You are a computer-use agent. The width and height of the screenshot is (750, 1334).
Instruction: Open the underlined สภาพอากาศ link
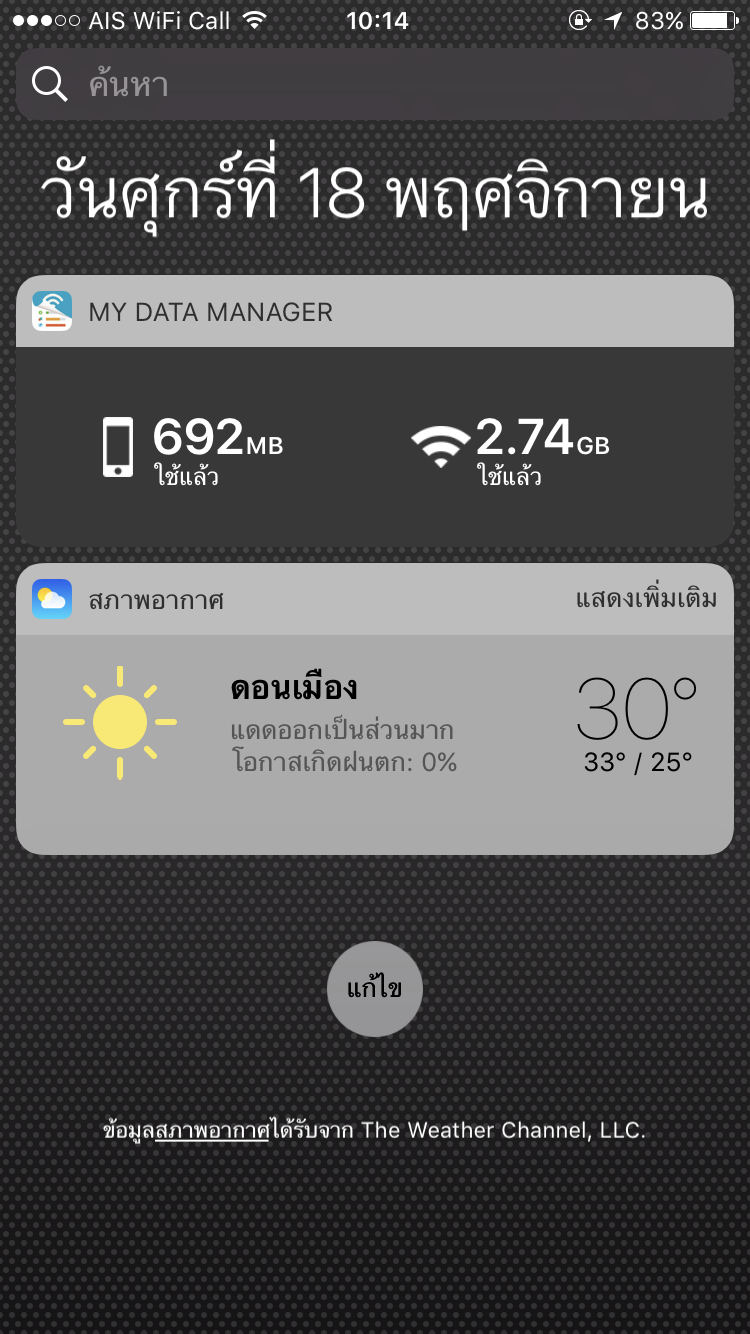213,1131
